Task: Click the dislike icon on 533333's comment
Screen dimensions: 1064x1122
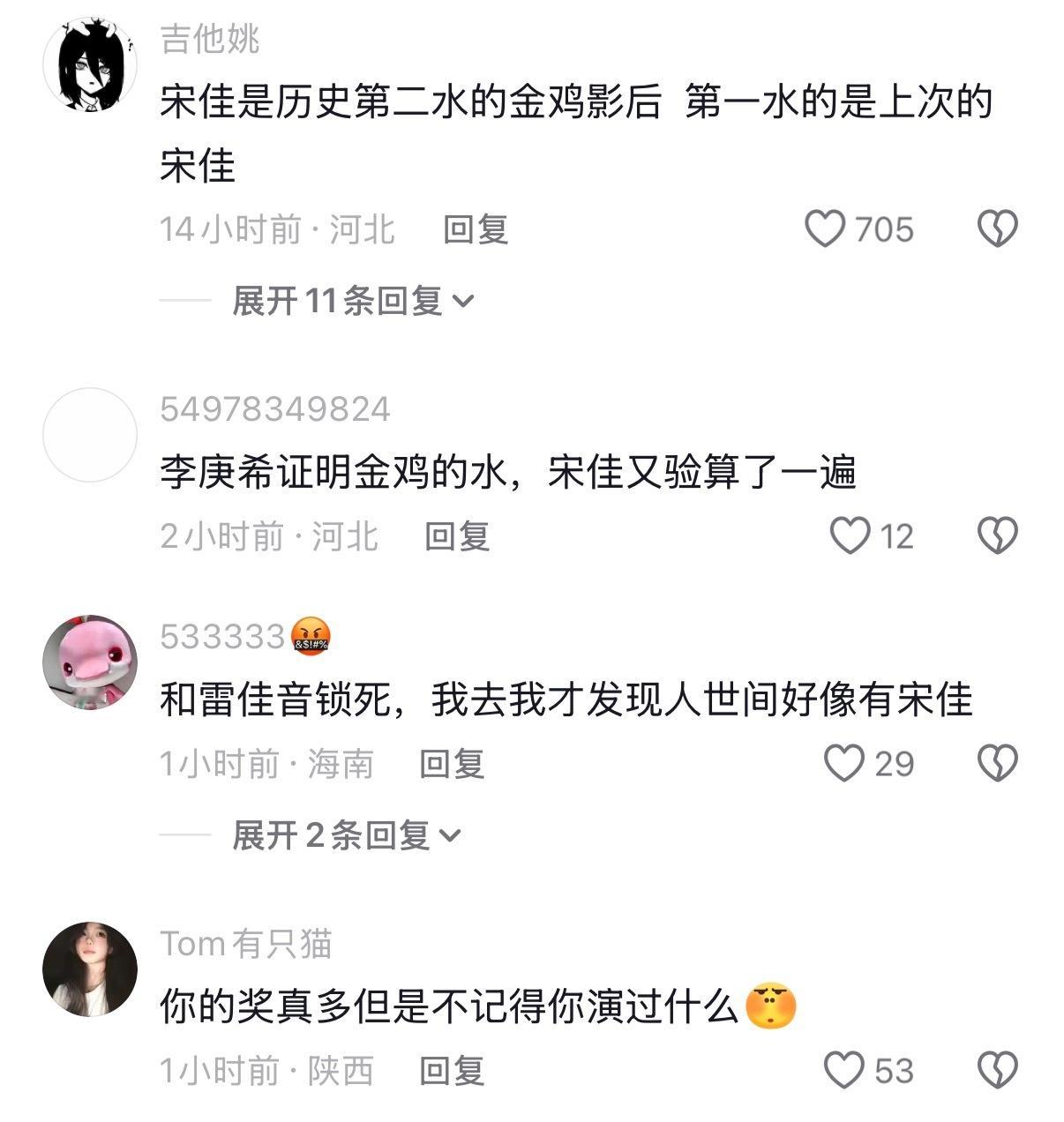Action: point(998,764)
